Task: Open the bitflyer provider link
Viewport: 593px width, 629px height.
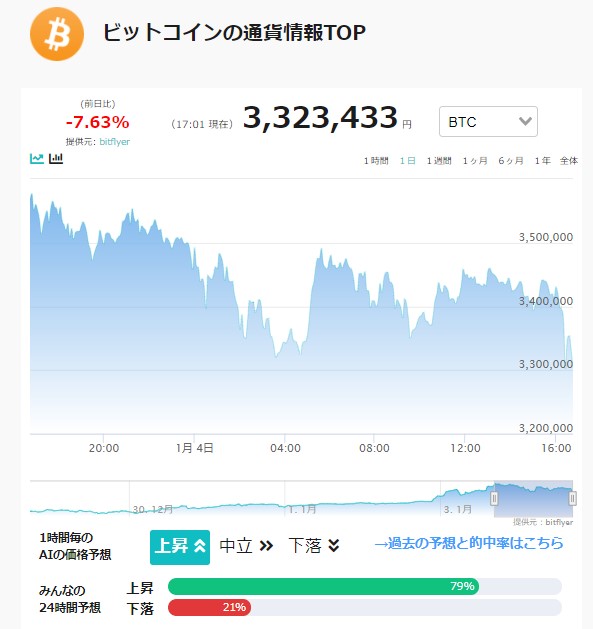Action: tap(114, 142)
